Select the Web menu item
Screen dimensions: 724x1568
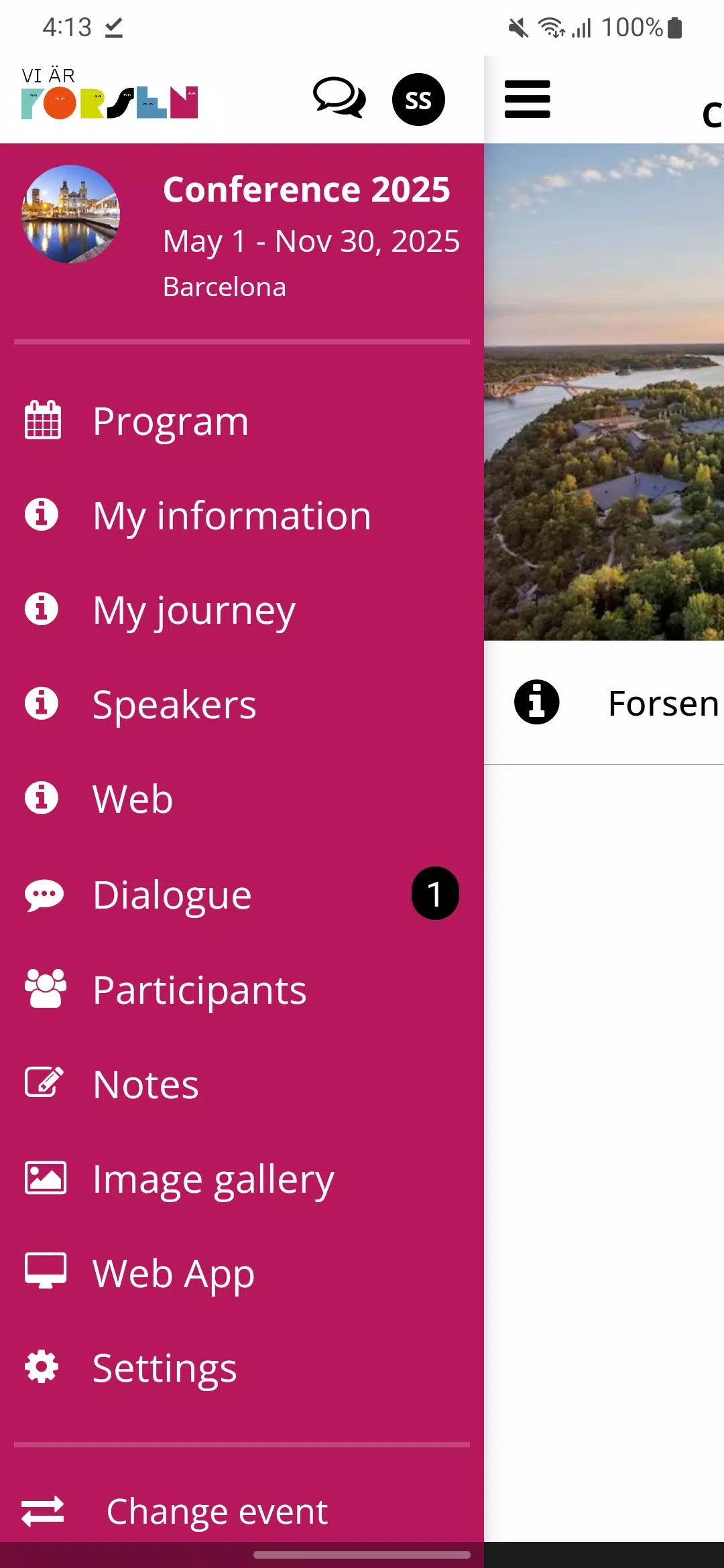click(x=133, y=799)
